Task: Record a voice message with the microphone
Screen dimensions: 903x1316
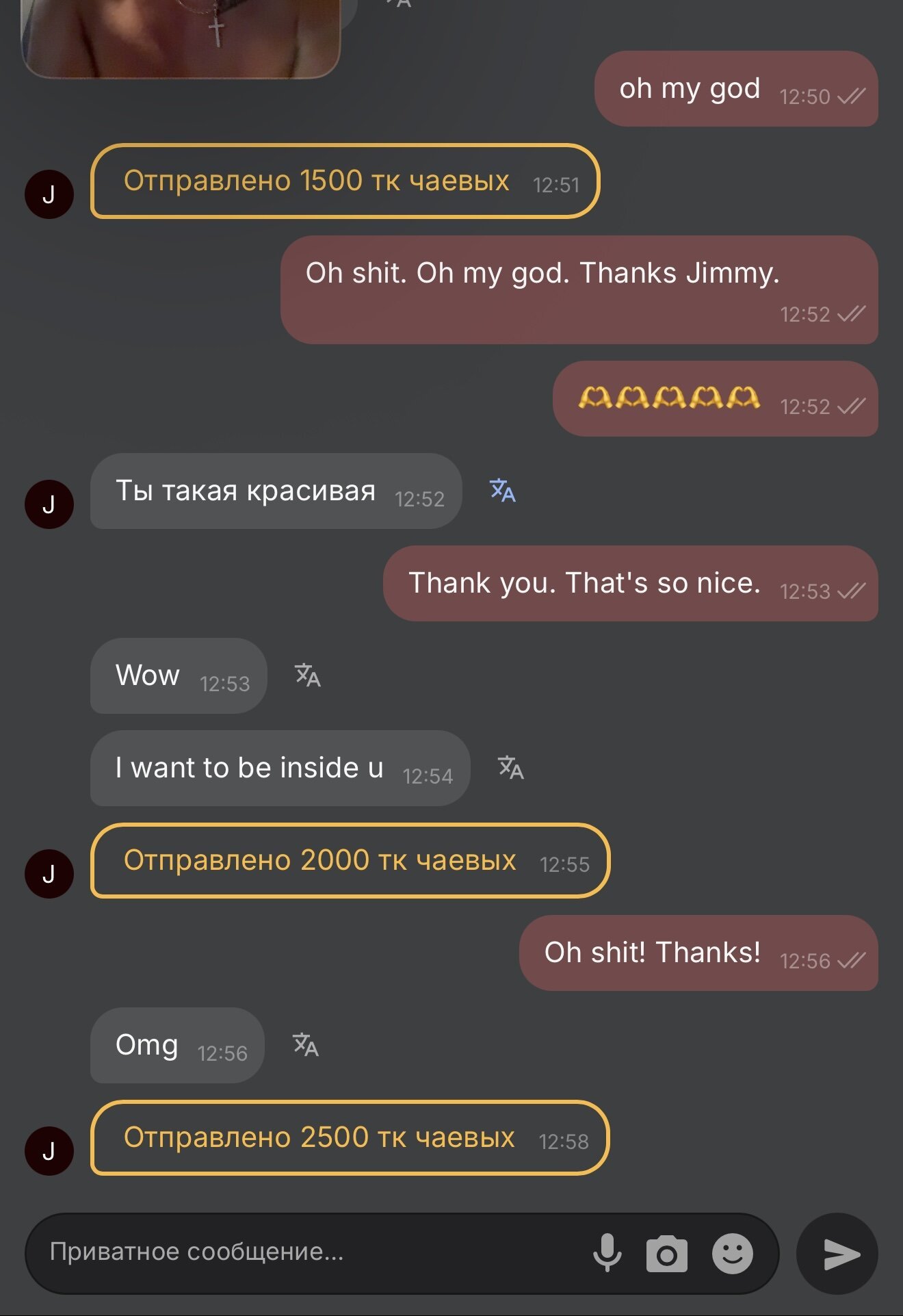Action: (x=607, y=1253)
